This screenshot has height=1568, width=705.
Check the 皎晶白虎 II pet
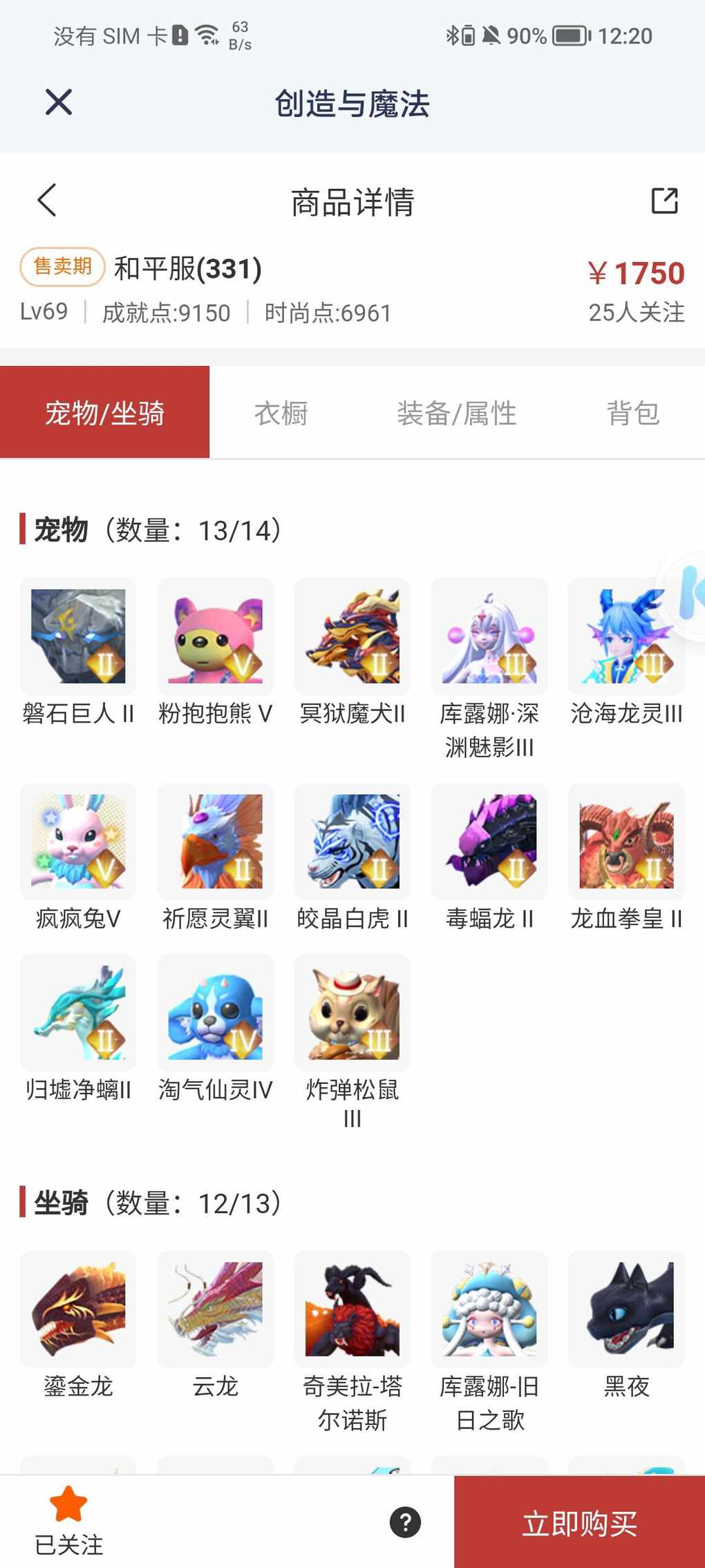click(x=352, y=842)
